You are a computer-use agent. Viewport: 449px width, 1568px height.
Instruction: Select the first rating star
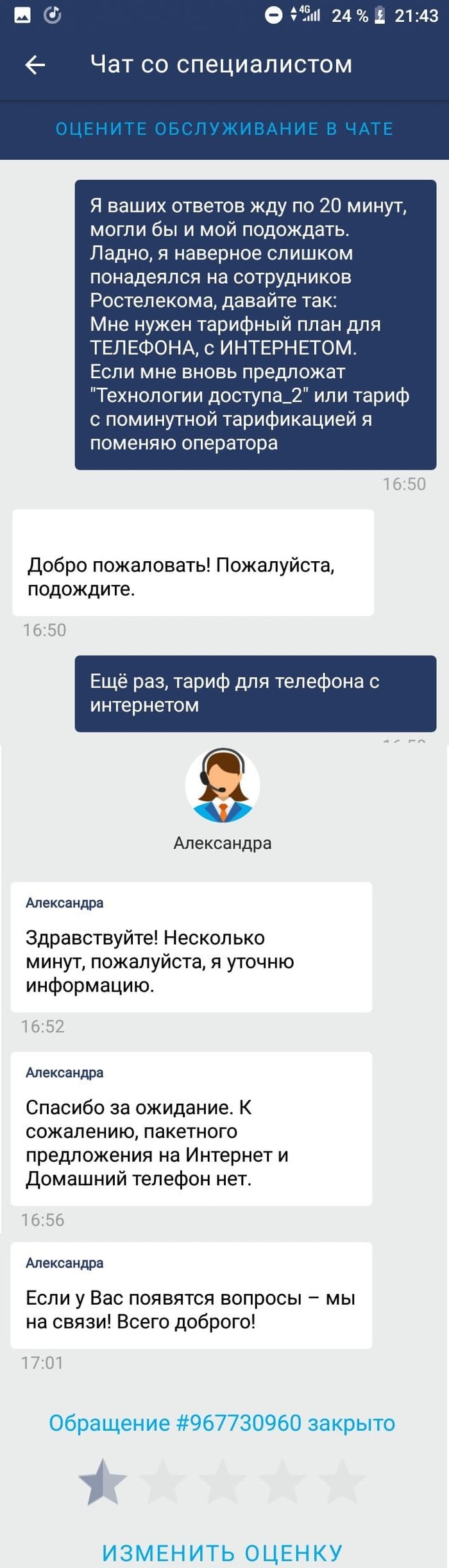(103, 1482)
